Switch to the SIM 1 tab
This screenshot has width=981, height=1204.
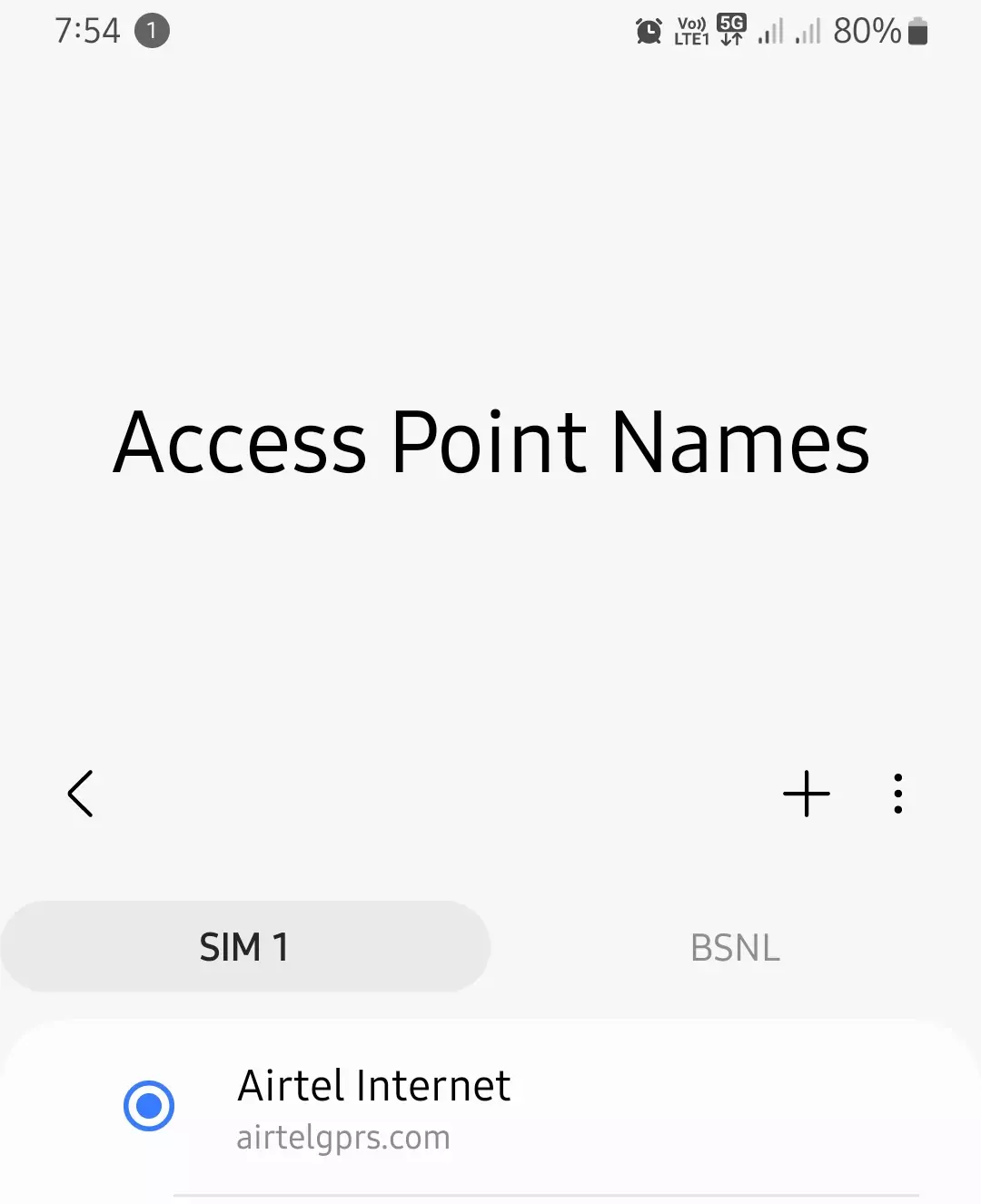click(x=245, y=947)
